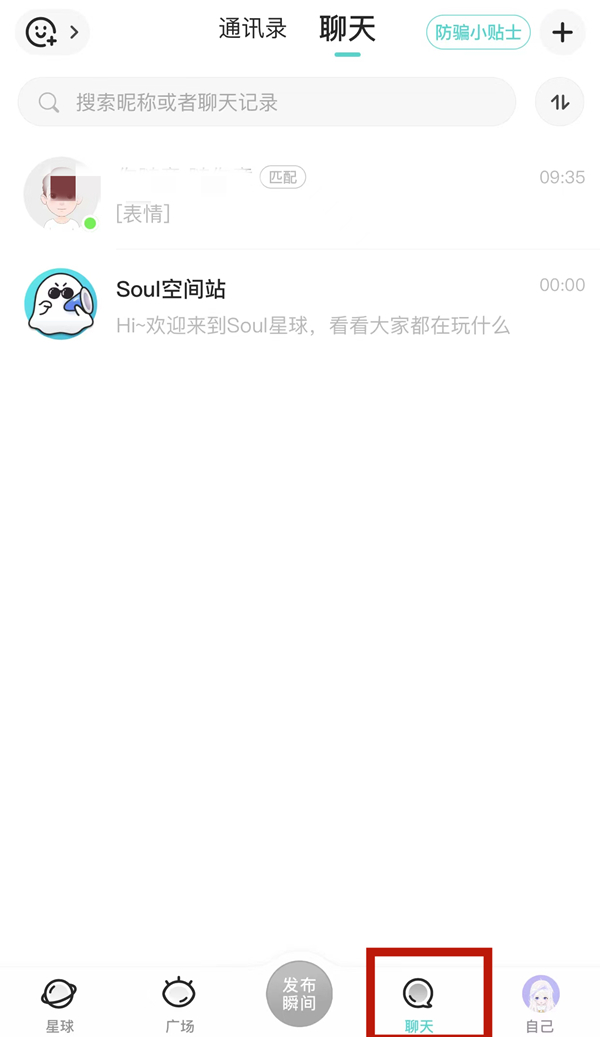Tap the plus icon to add
Image resolution: width=600 pixels, height=1037 pixels.
coord(562,33)
